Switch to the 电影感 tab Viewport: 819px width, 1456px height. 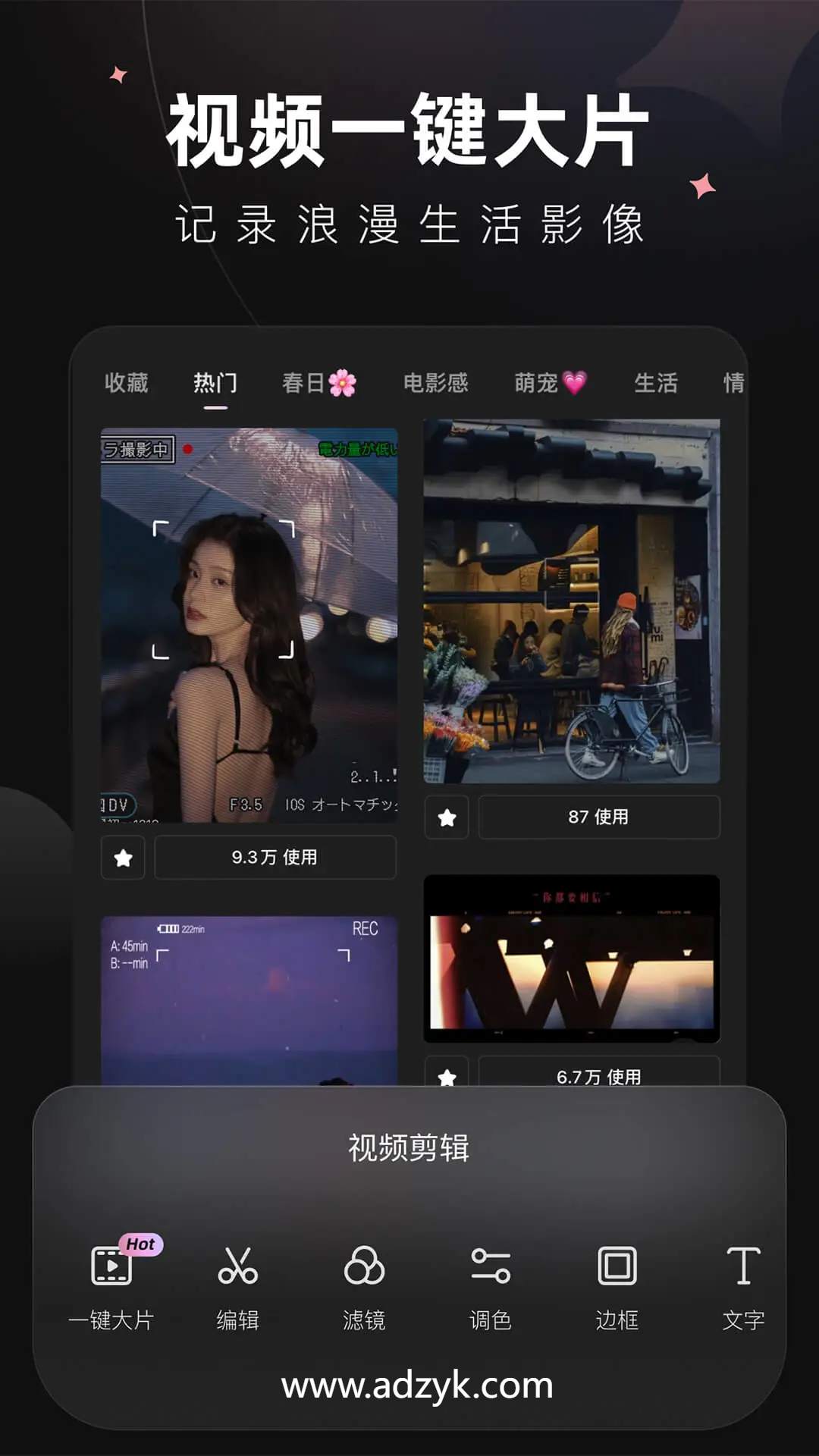(435, 383)
